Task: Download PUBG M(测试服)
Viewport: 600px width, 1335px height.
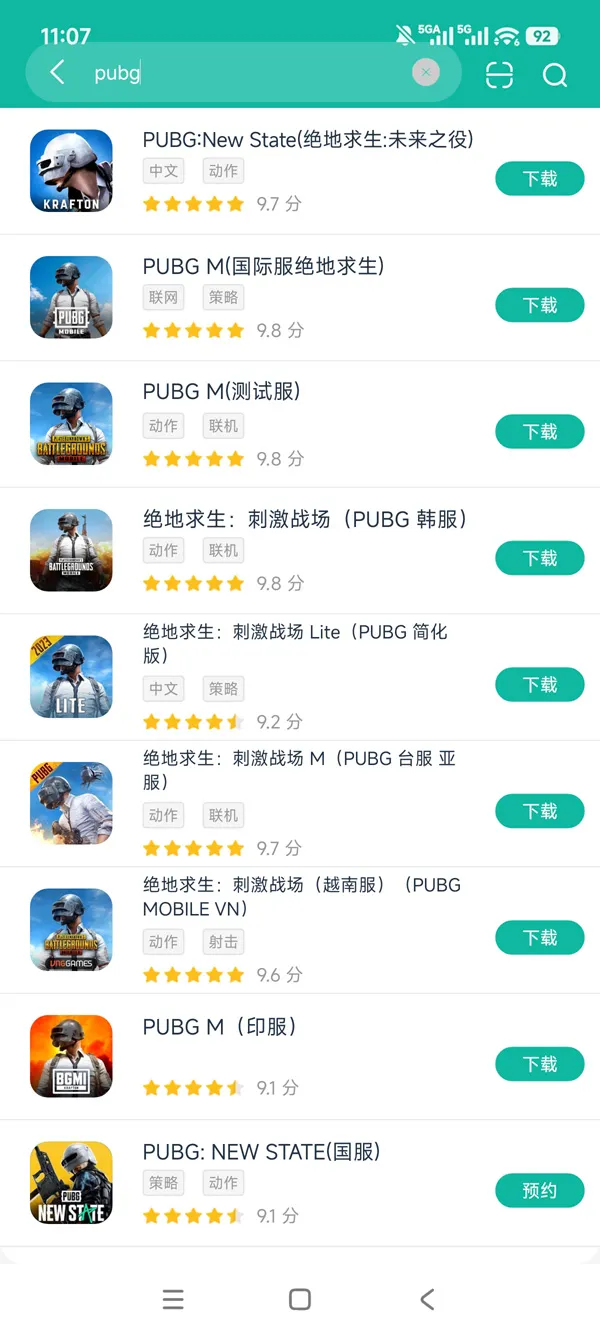Action: [539, 432]
